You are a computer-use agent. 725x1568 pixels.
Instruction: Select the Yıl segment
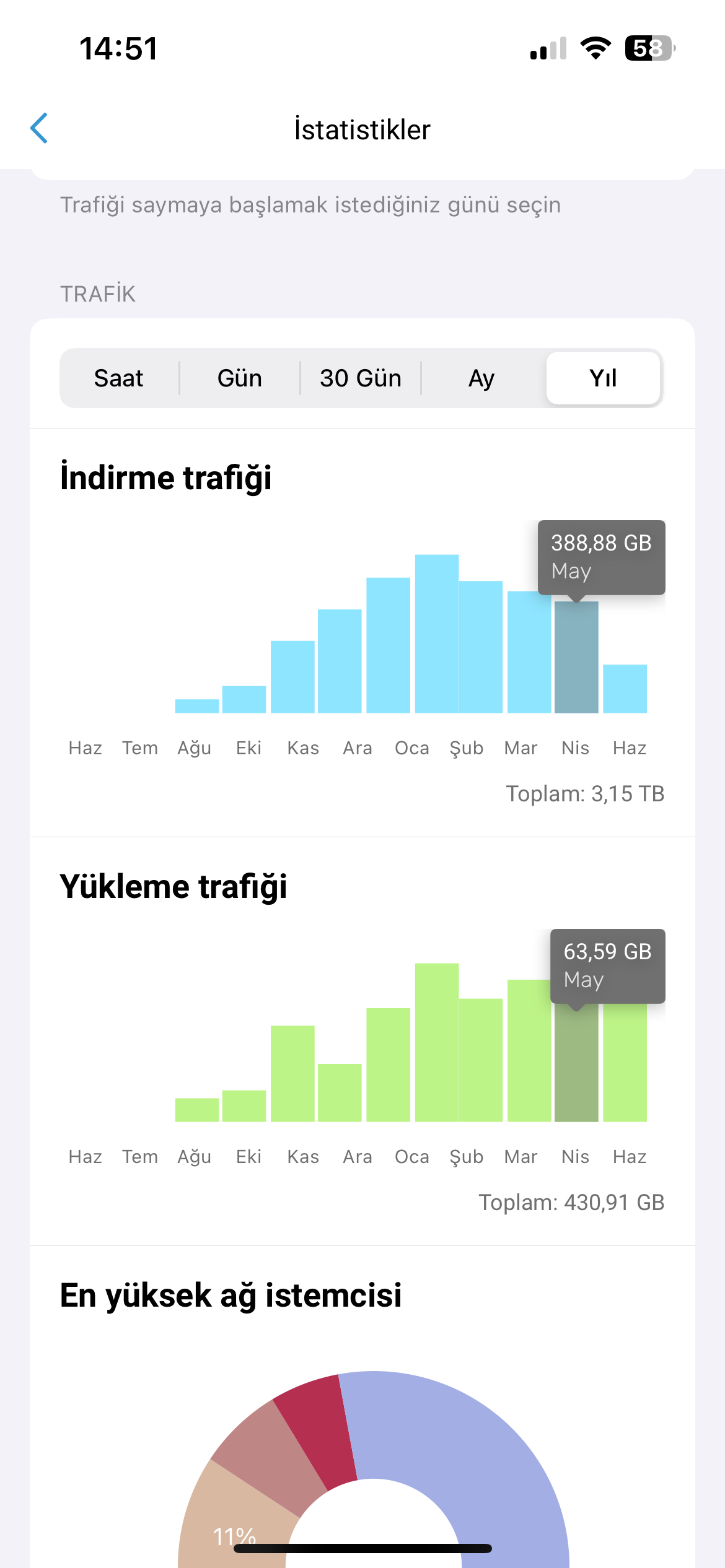[x=603, y=378]
